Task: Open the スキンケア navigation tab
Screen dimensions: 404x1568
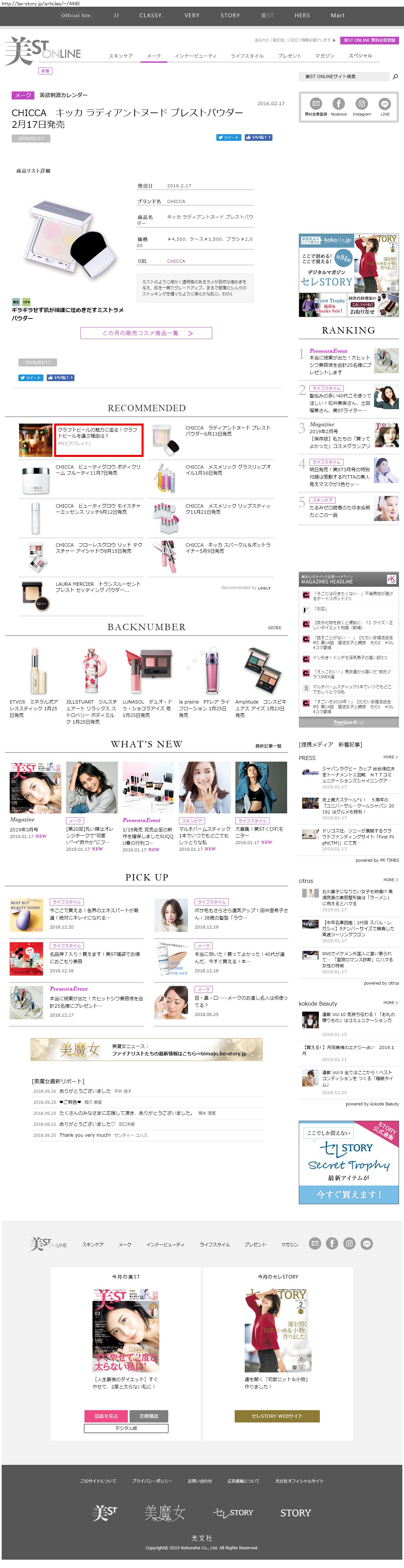Action: [x=121, y=56]
